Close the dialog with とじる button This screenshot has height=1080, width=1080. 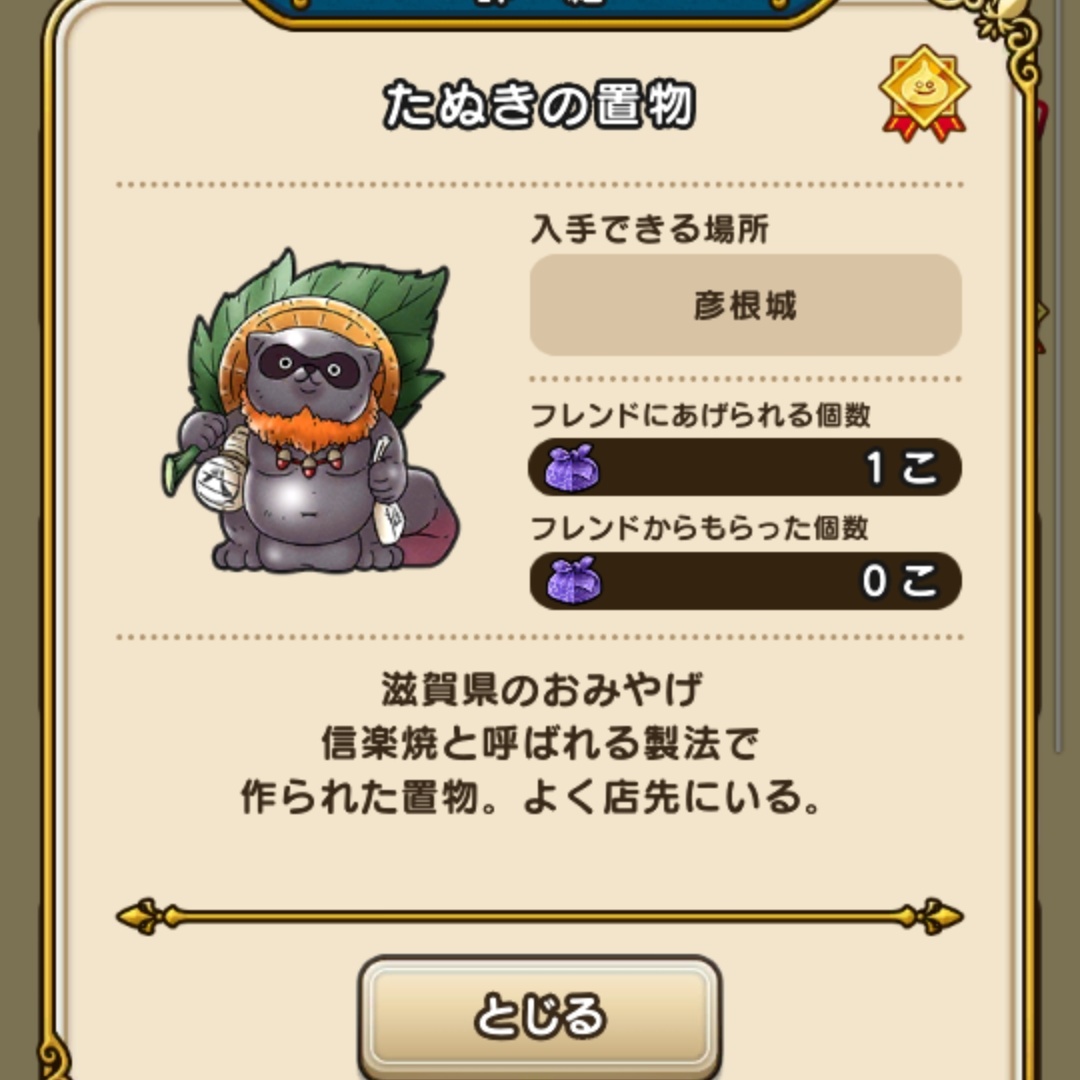pyautogui.click(x=540, y=1016)
